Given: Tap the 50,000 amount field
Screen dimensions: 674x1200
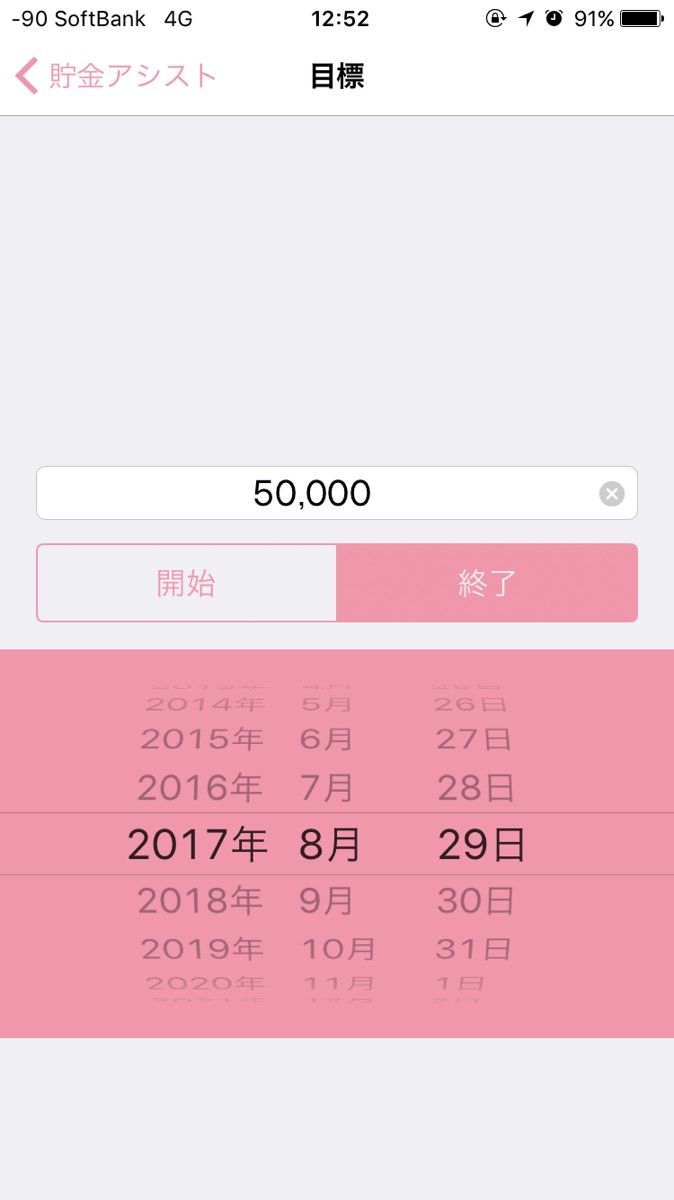Looking at the screenshot, I should (312, 493).
